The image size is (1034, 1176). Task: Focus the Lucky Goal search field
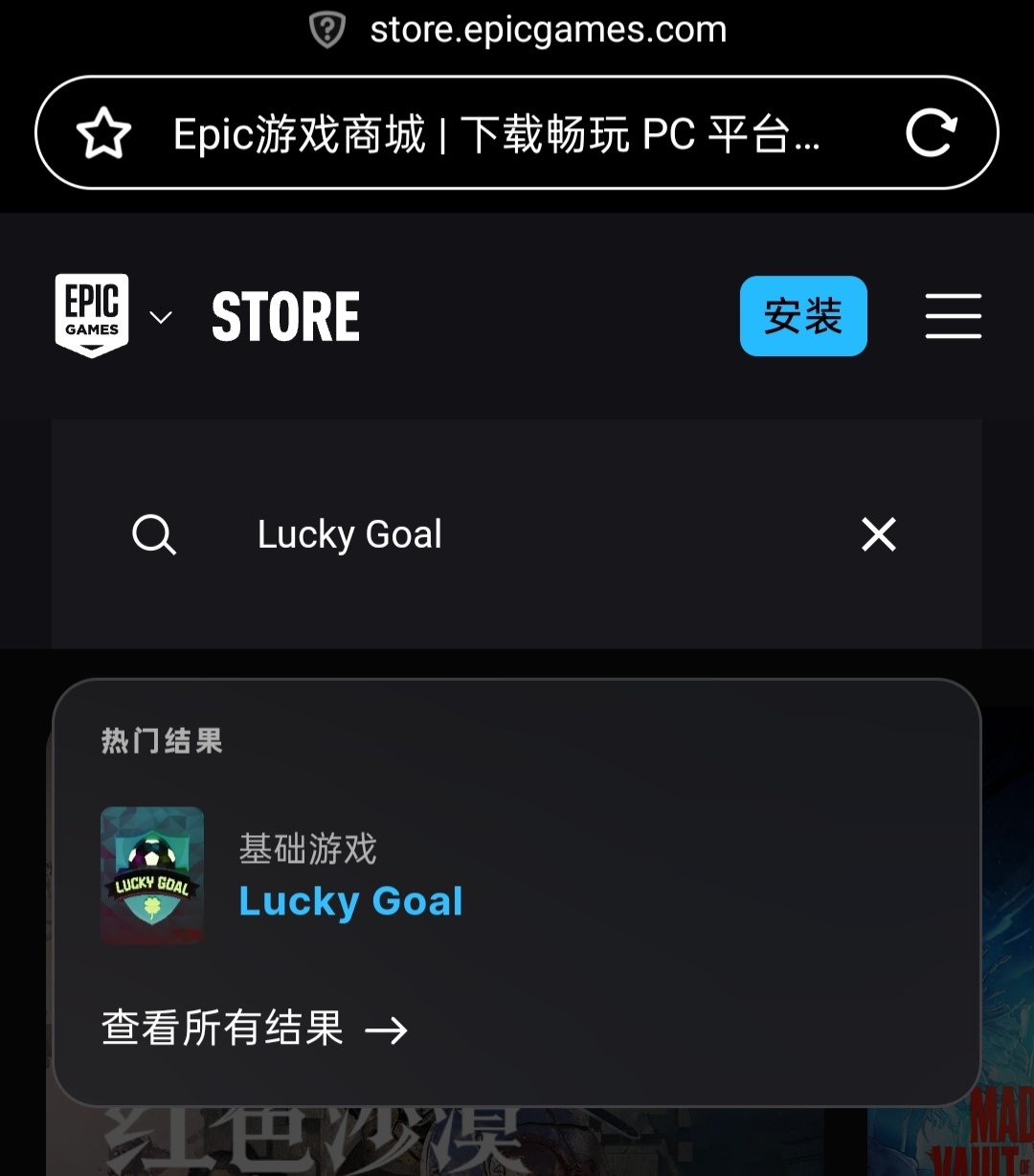click(x=536, y=534)
